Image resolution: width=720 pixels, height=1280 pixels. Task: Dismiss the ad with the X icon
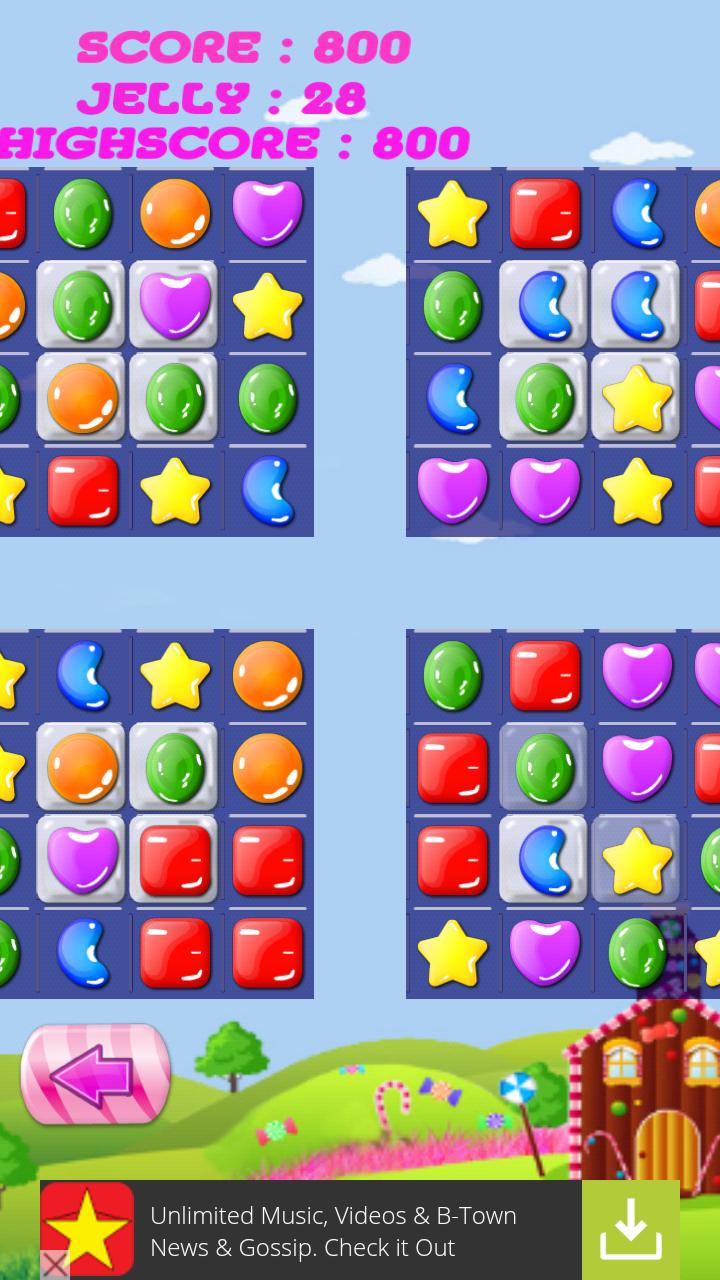54,1265
